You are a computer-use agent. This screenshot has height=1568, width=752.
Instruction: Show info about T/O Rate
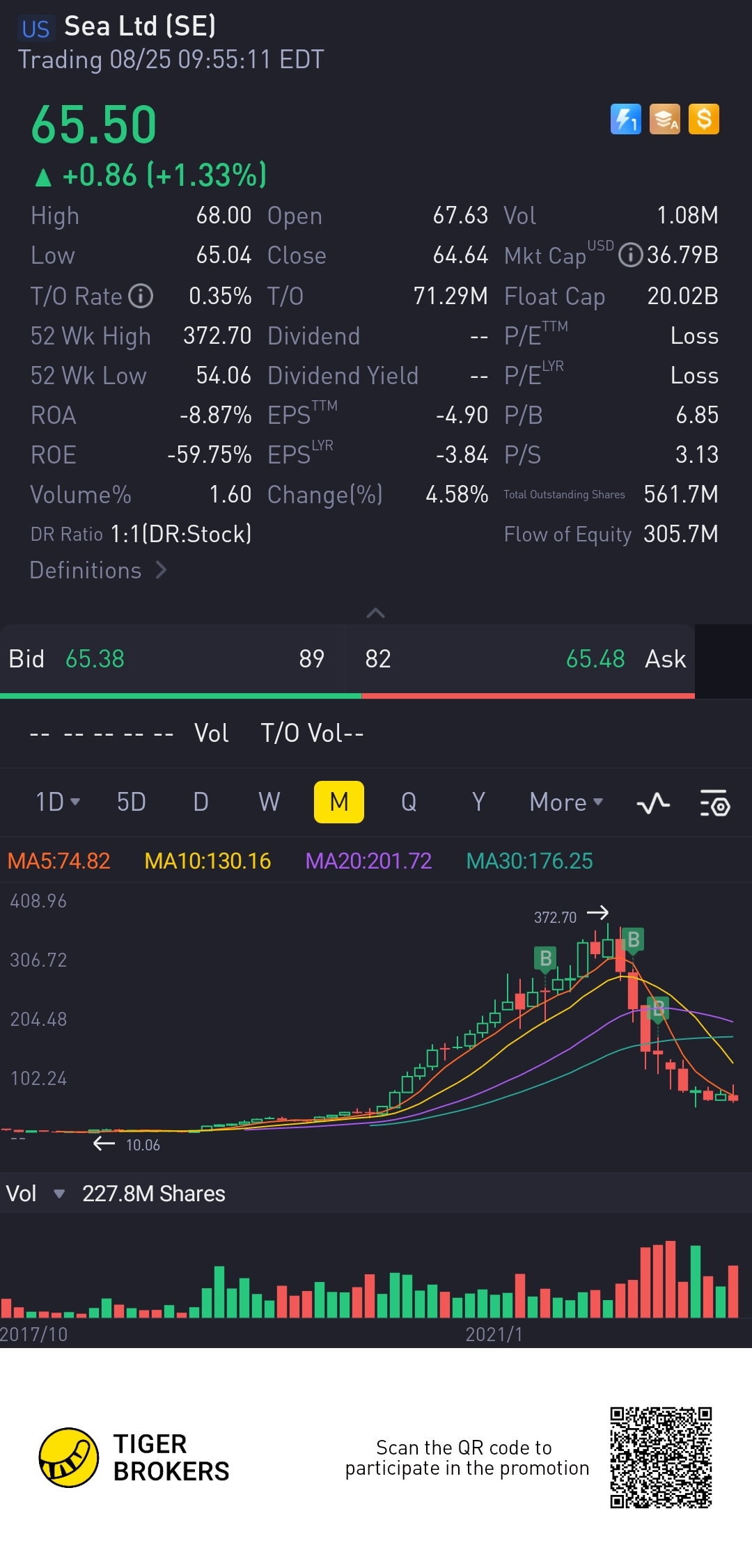[141, 296]
